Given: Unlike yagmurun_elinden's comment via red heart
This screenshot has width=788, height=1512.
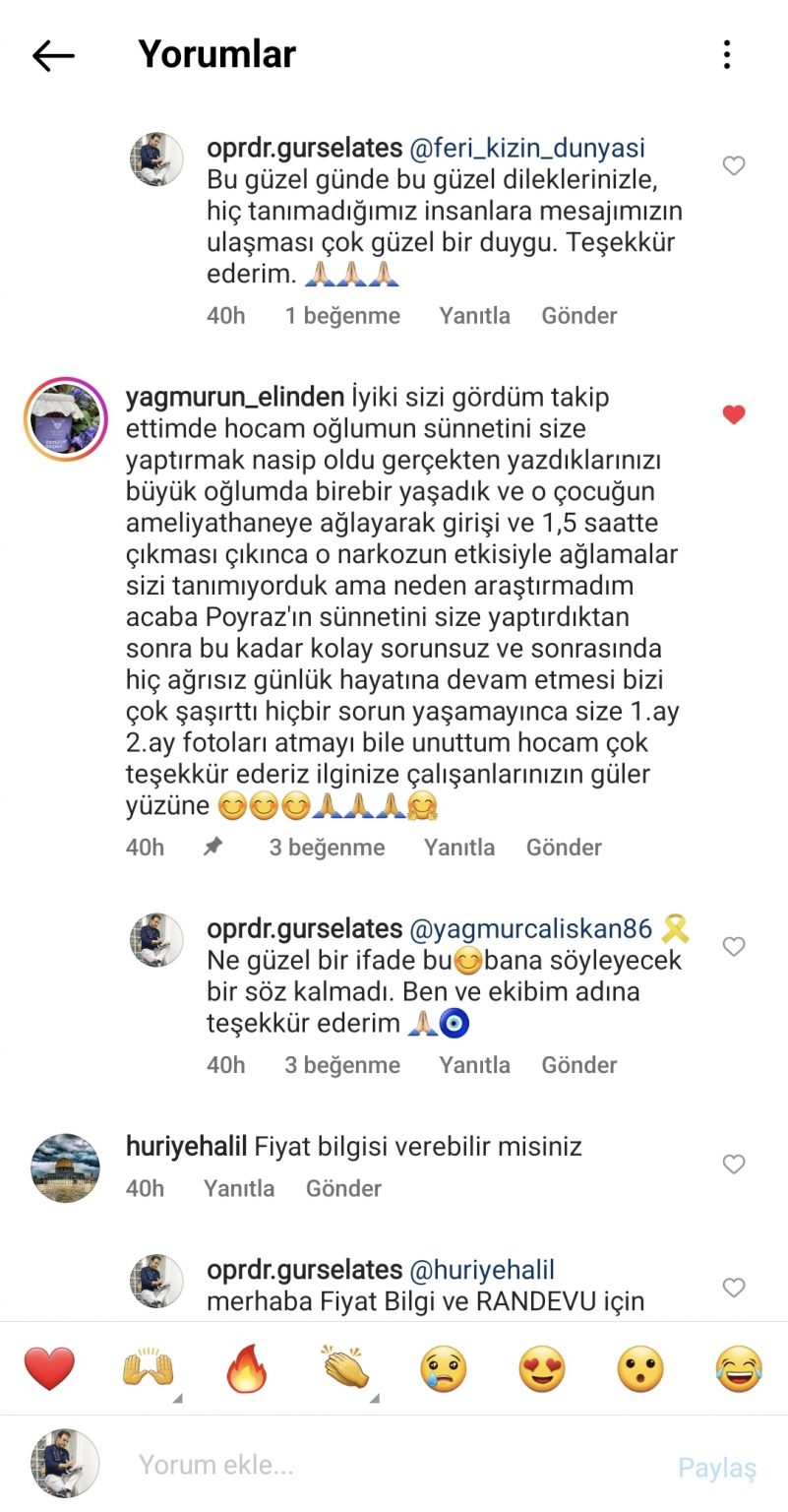Looking at the screenshot, I should point(733,414).
